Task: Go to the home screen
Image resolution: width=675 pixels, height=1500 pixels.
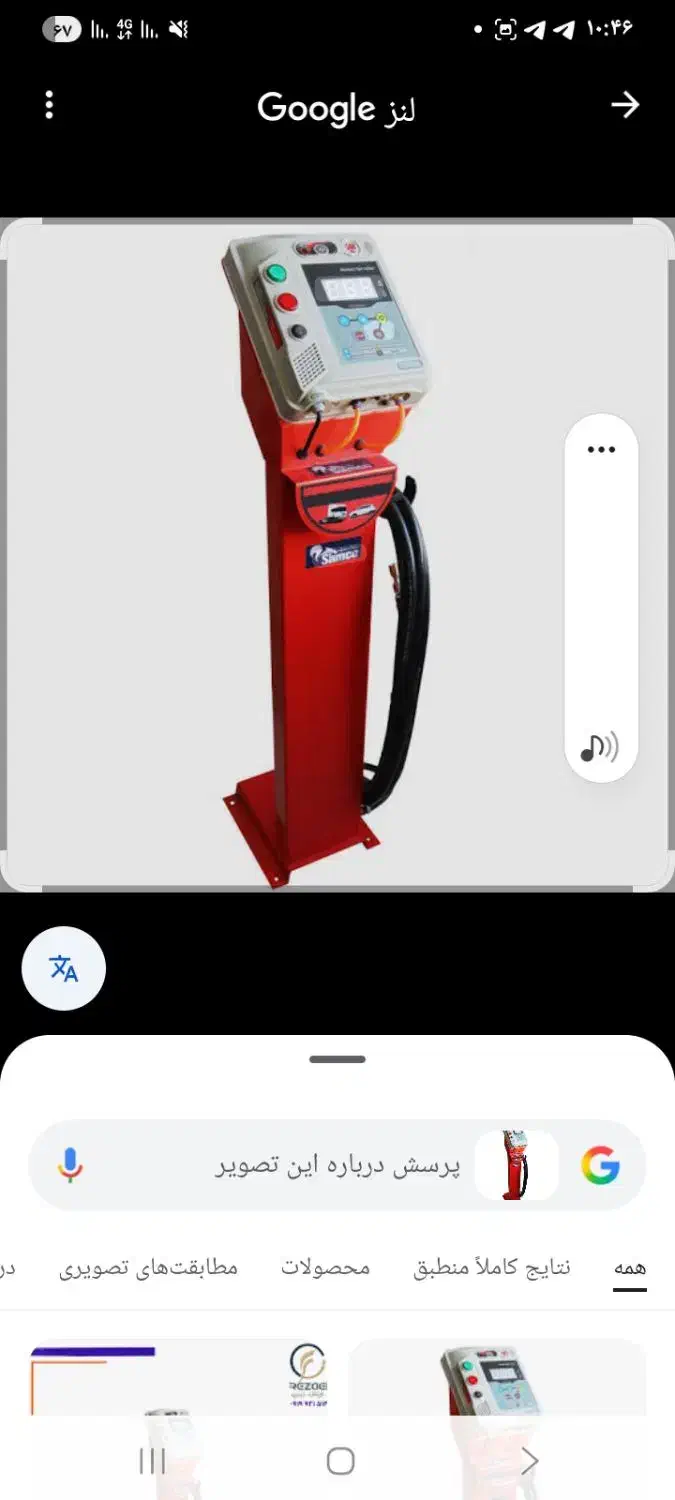Action: point(340,1461)
